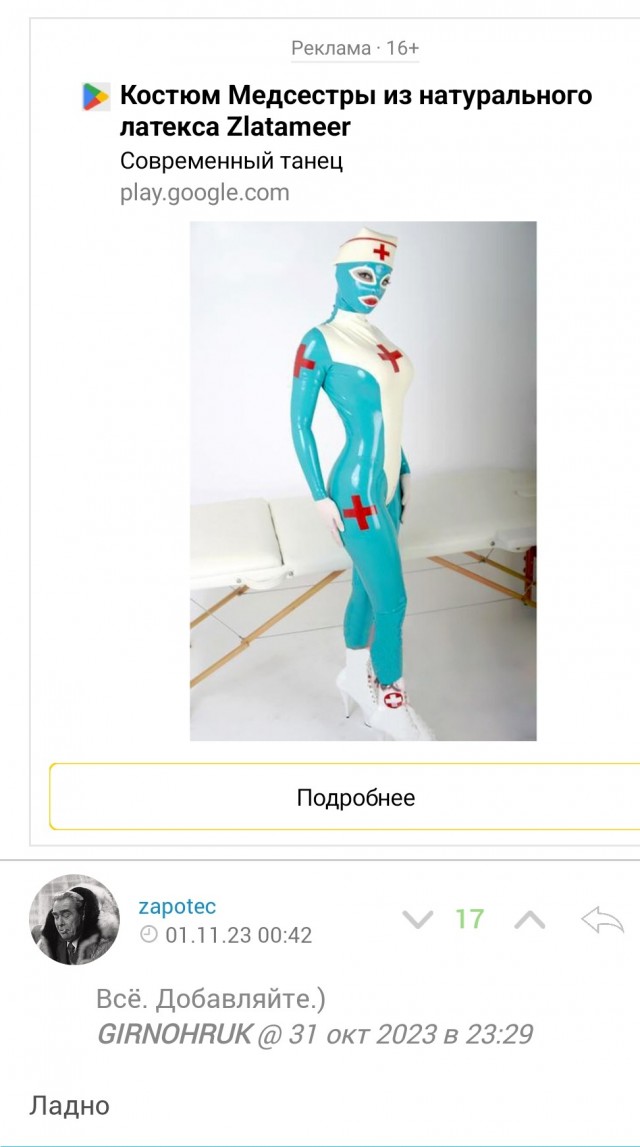Open the play.google.com ad link
This screenshot has height=1147, width=640.
[205, 193]
